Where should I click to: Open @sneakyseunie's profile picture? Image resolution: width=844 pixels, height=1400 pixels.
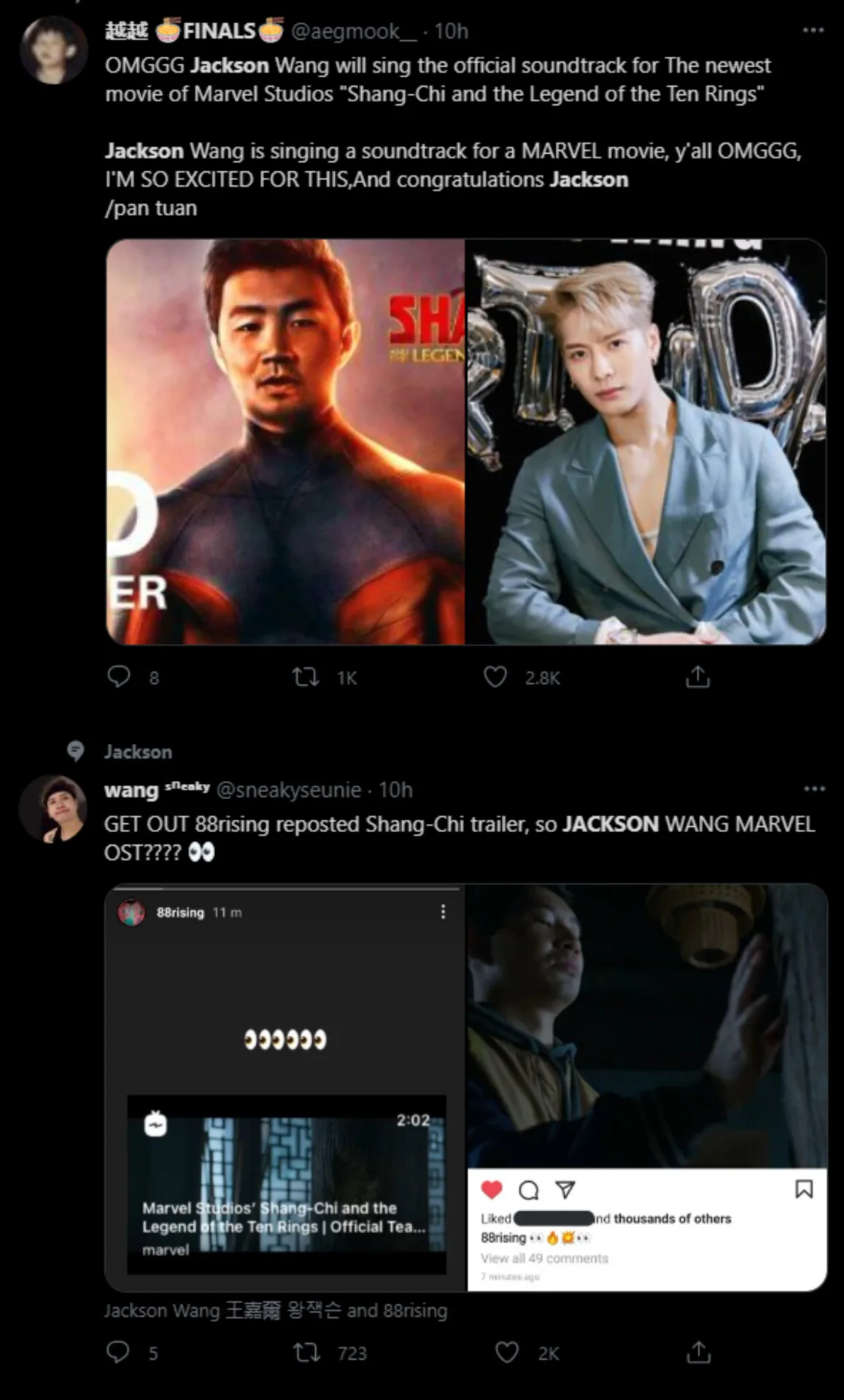click(53, 808)
